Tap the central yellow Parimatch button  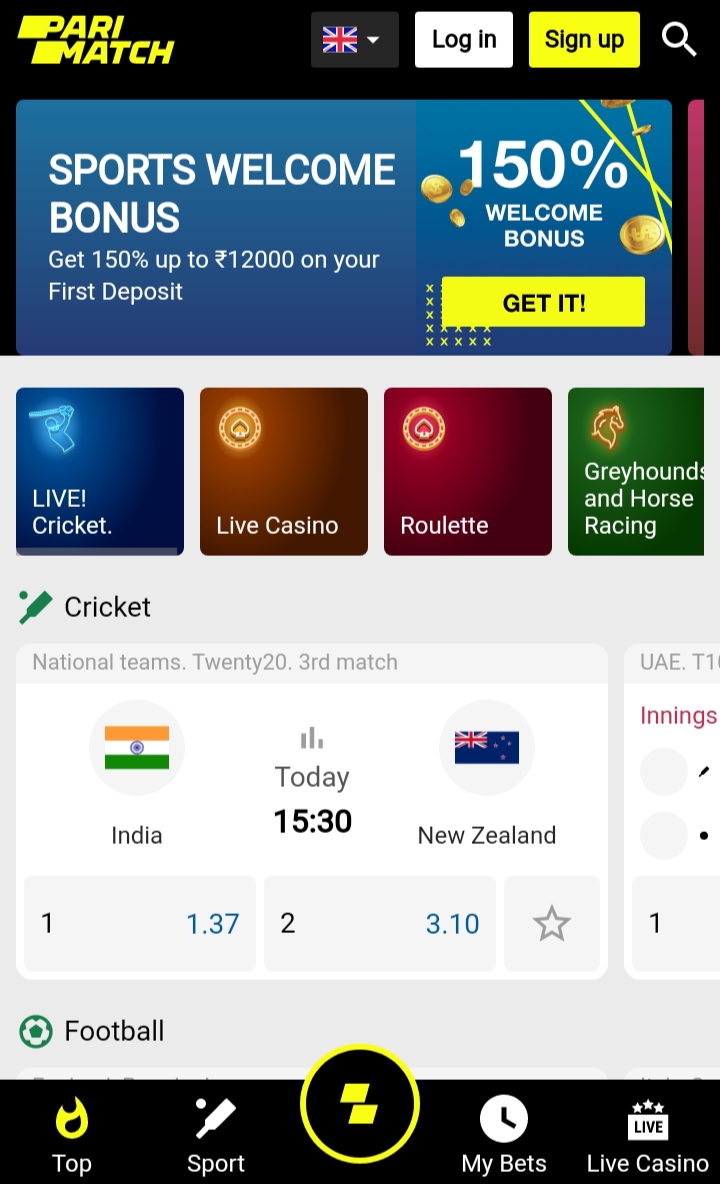click(360, 1104)
